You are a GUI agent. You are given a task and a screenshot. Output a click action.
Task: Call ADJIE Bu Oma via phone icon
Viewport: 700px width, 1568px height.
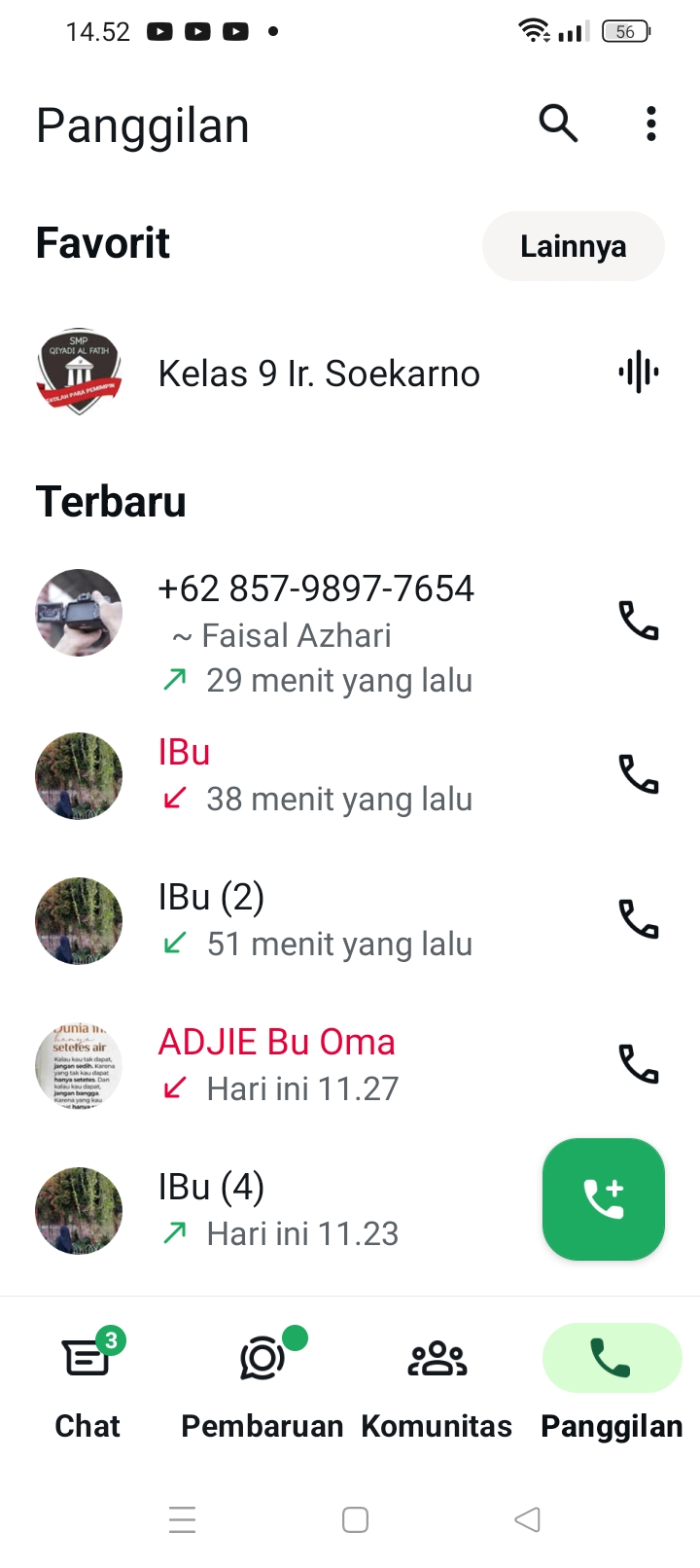pyautogui.click(x=638, y=1064)
